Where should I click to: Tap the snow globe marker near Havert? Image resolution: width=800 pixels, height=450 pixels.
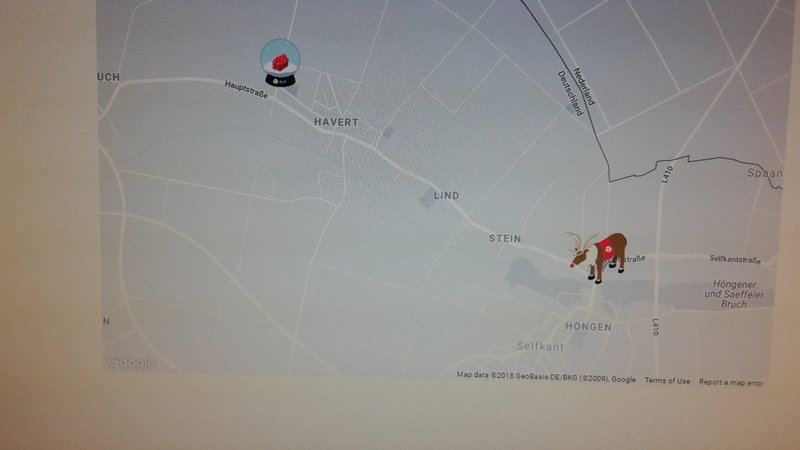280,63
